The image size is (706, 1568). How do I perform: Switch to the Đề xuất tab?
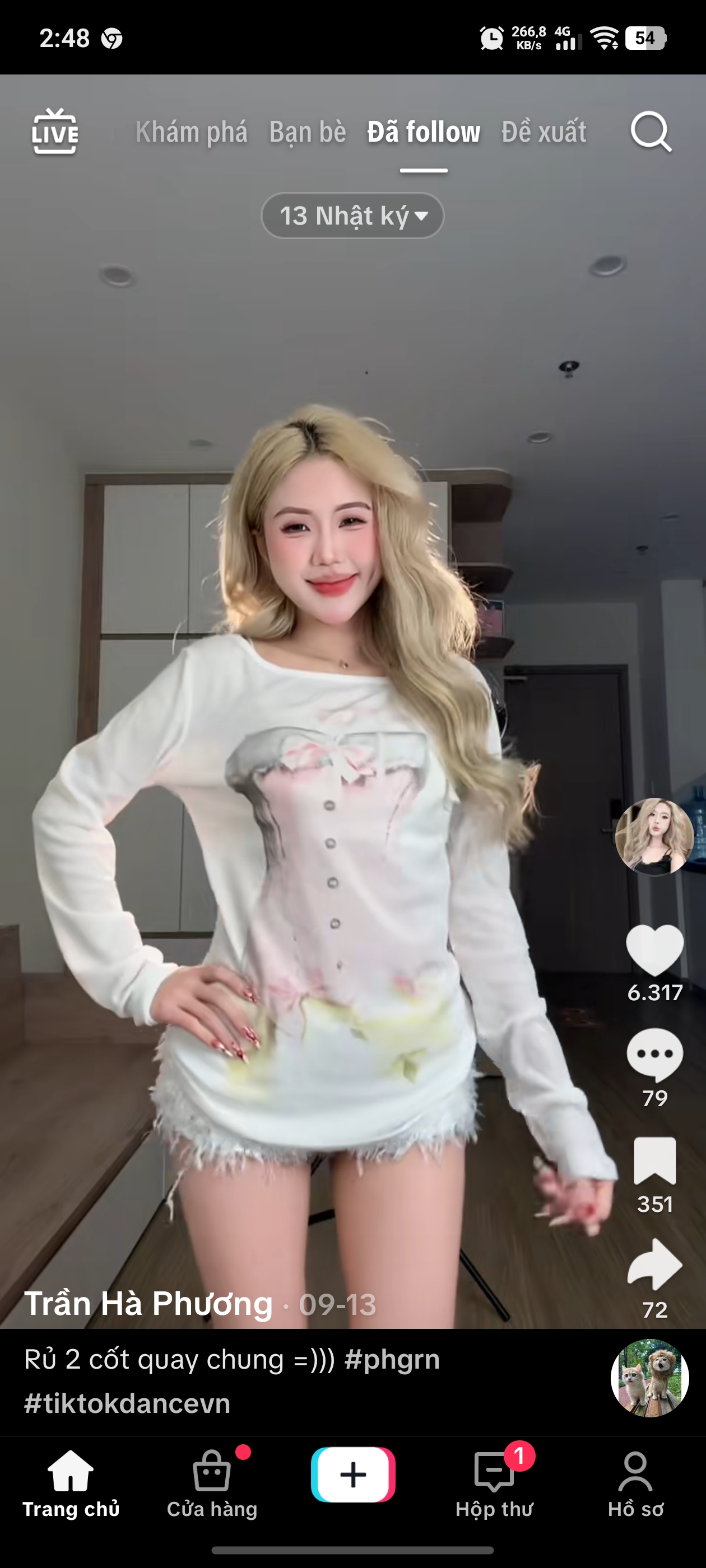pos(544,132)
